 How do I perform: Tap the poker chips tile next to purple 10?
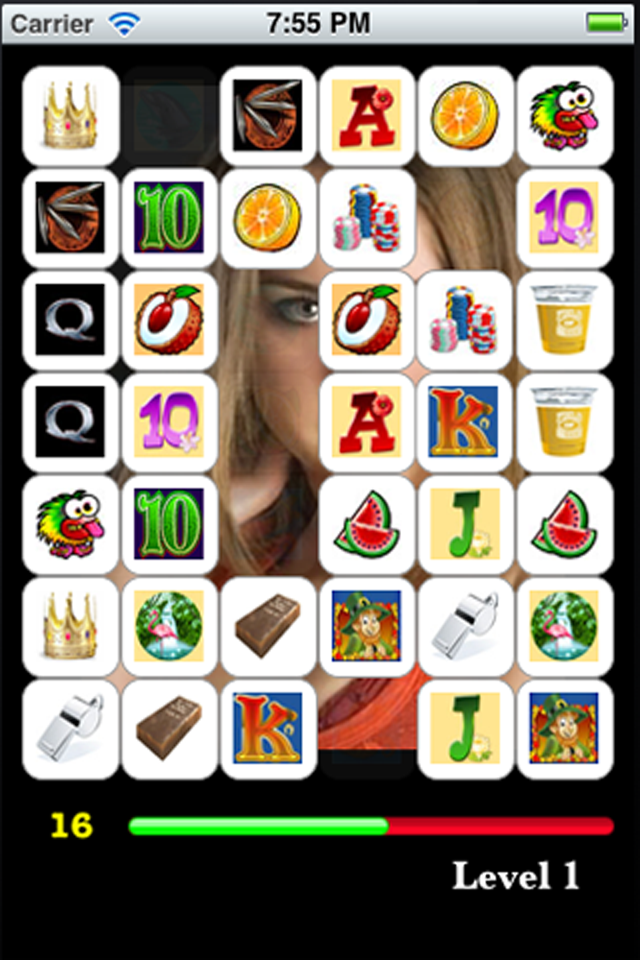tap(367, 218)
